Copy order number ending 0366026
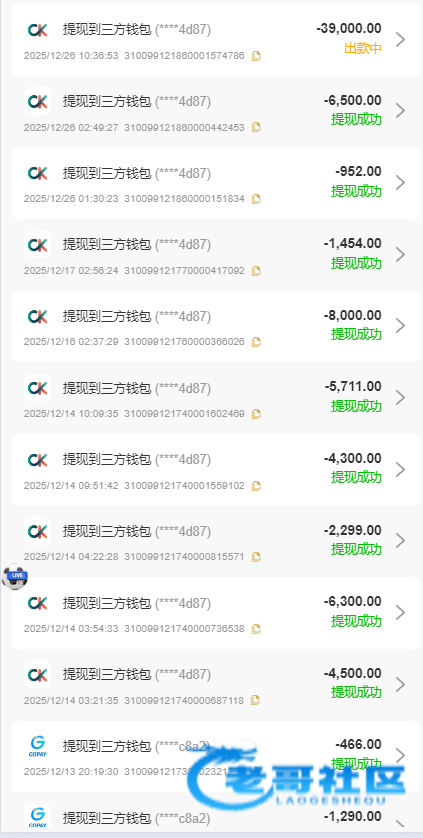The width and height of the screenshot is (423, 838). [x=256, y=342]
